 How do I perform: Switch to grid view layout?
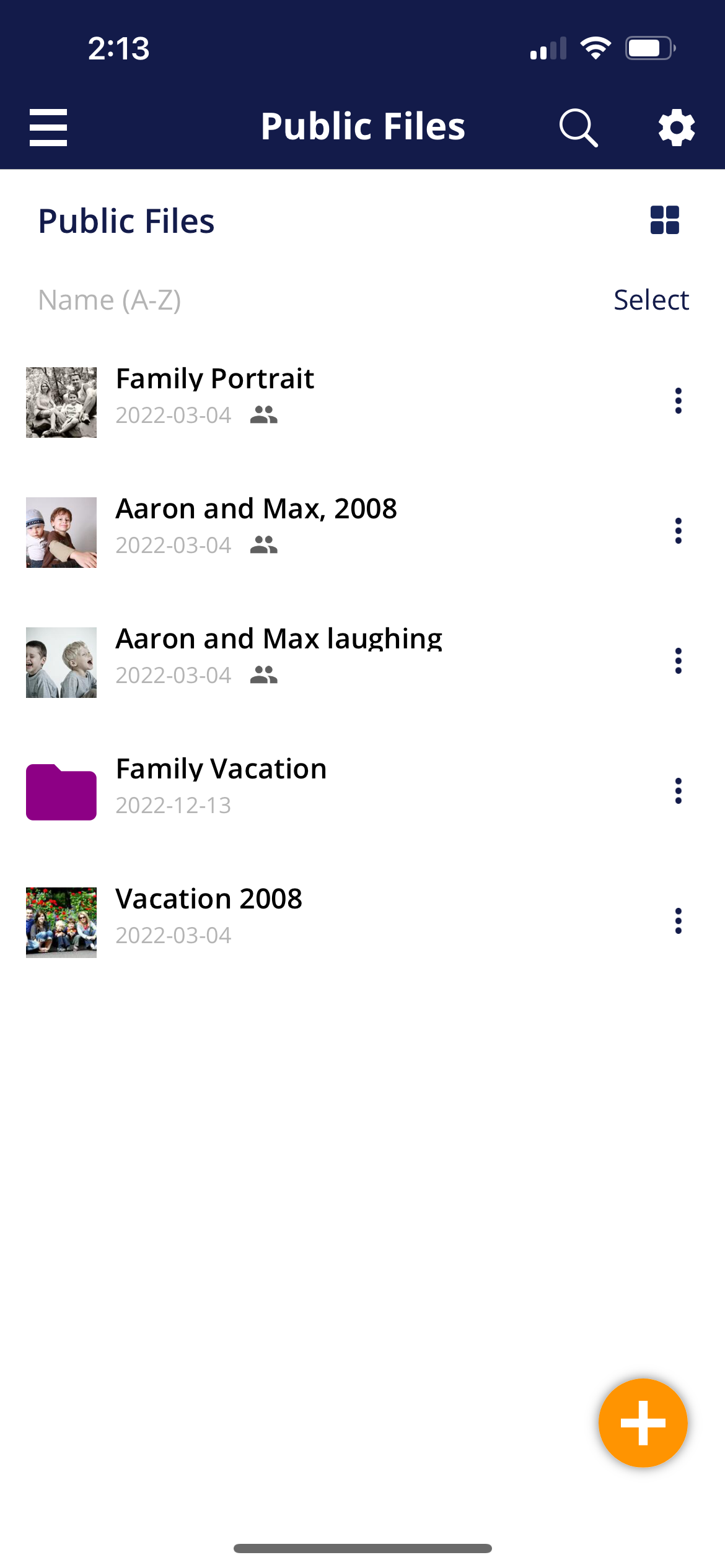(664, 220)
